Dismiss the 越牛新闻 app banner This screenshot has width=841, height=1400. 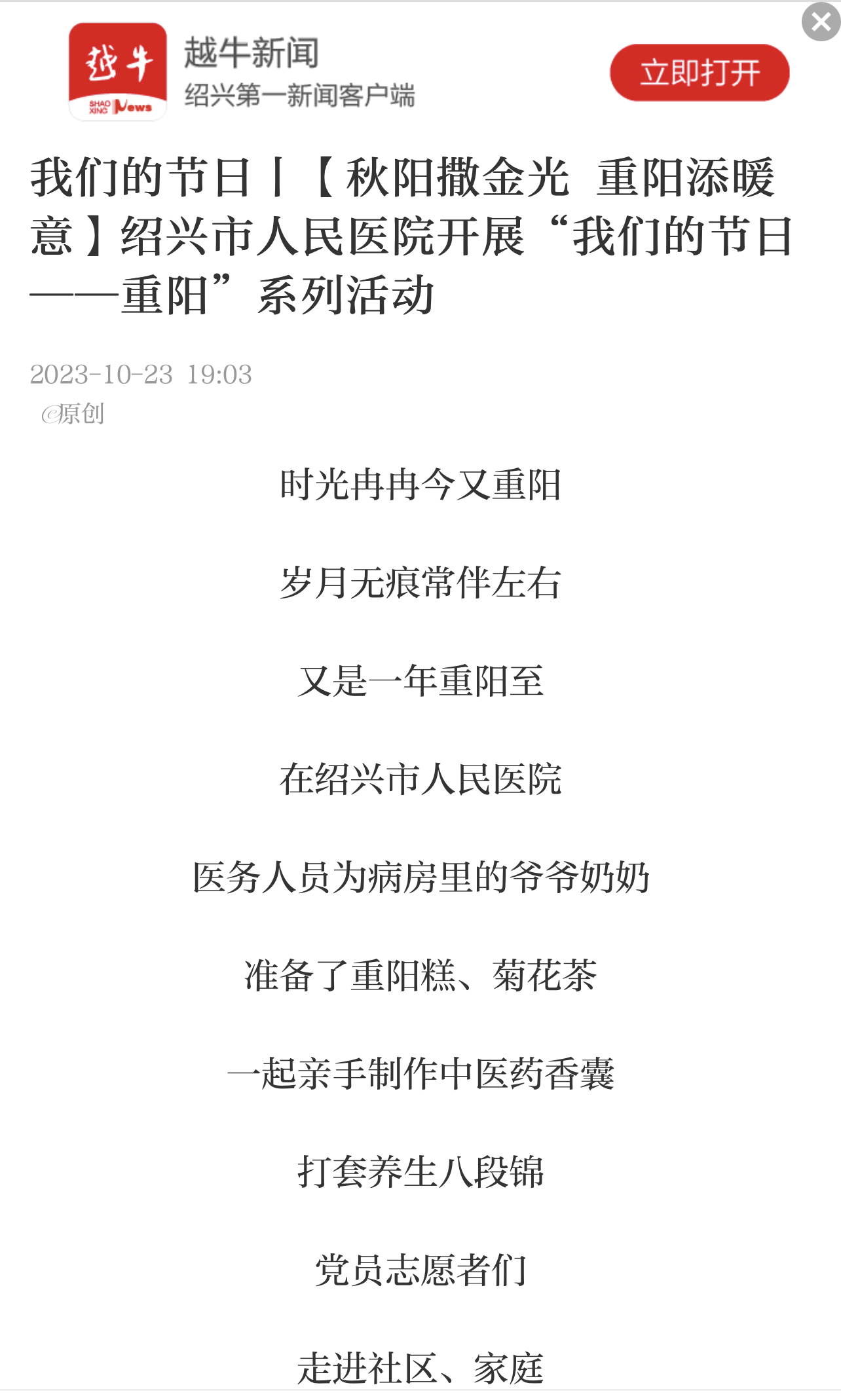point(821,22)
